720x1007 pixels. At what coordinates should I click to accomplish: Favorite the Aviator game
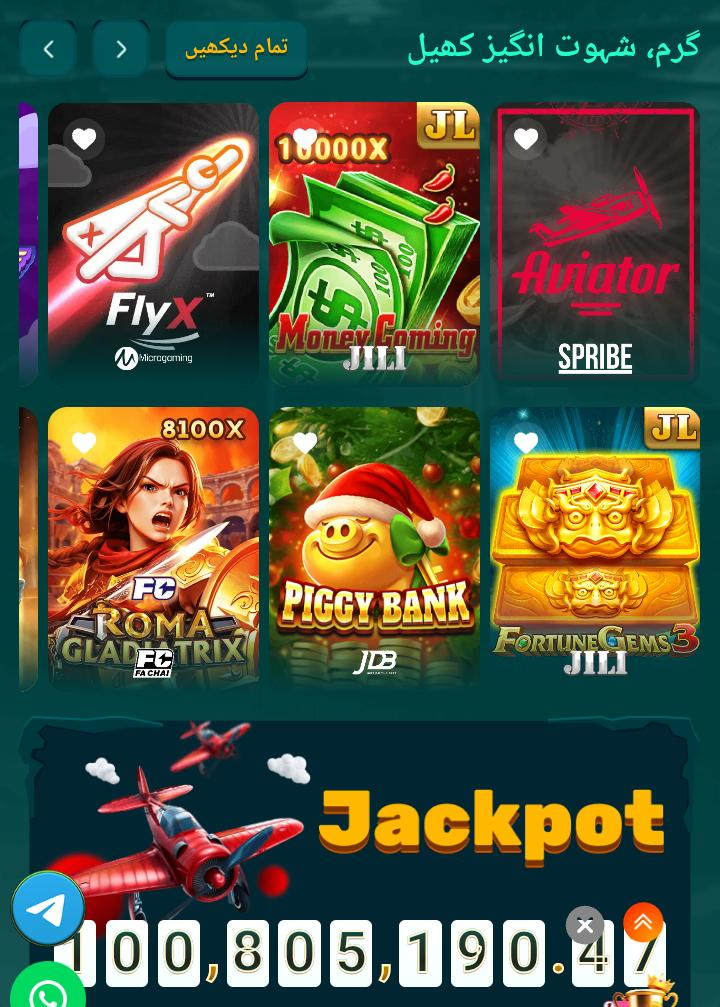(x=526, y=139)
